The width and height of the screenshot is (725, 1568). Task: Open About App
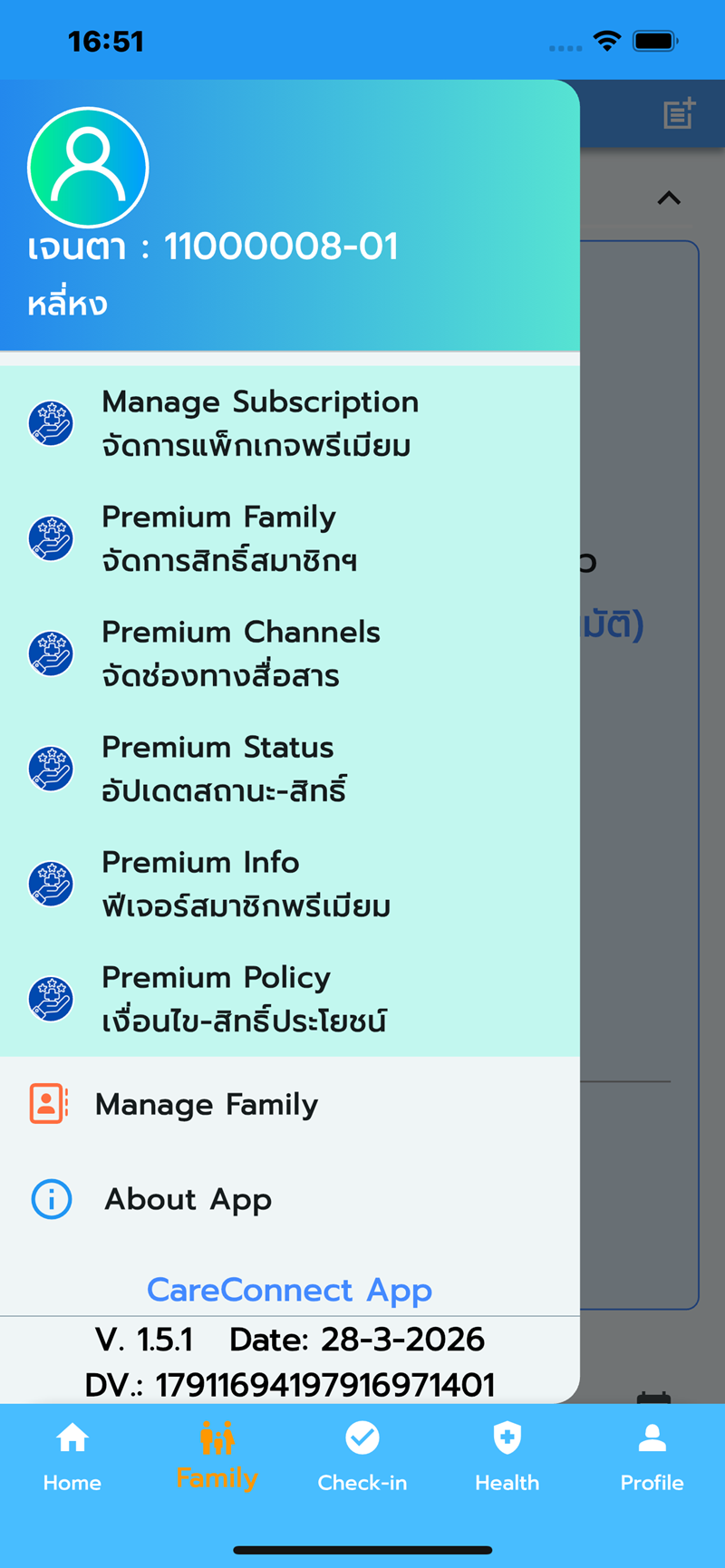pyautogui.click(x=188, y=1199)
